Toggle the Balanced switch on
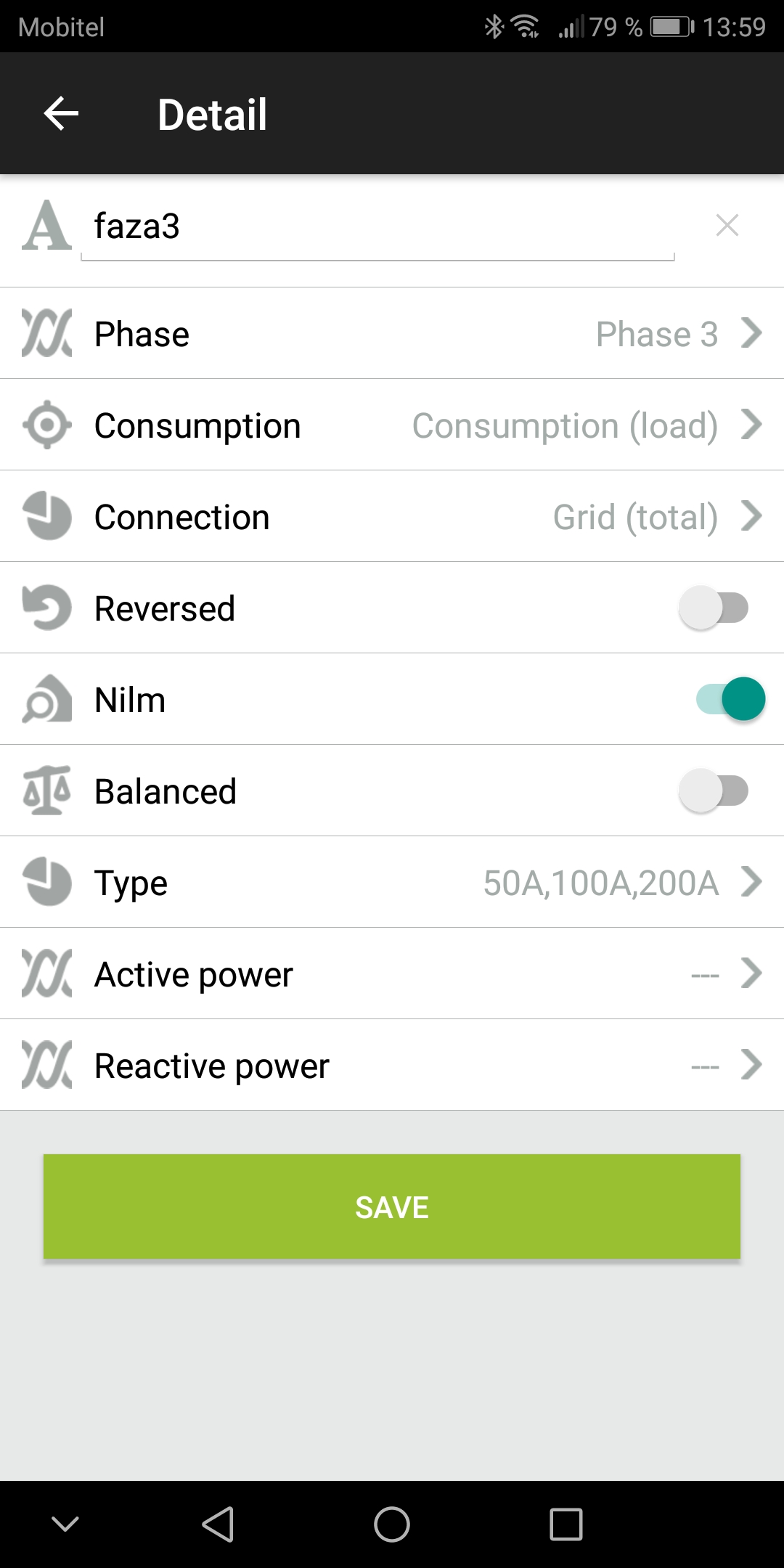The width and height of the screenshot is (784, 1568). click(714, 791)
